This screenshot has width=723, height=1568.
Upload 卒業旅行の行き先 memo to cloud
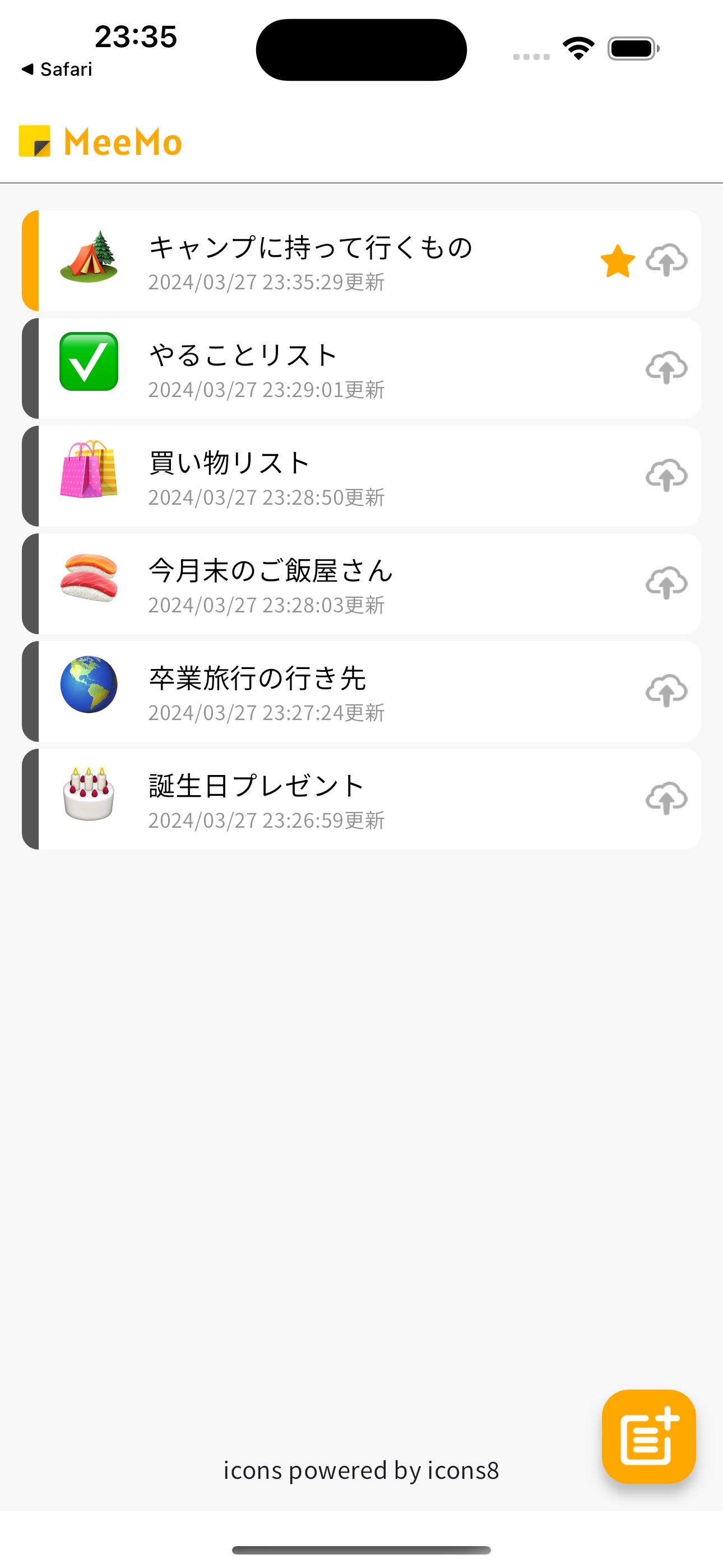666,691
